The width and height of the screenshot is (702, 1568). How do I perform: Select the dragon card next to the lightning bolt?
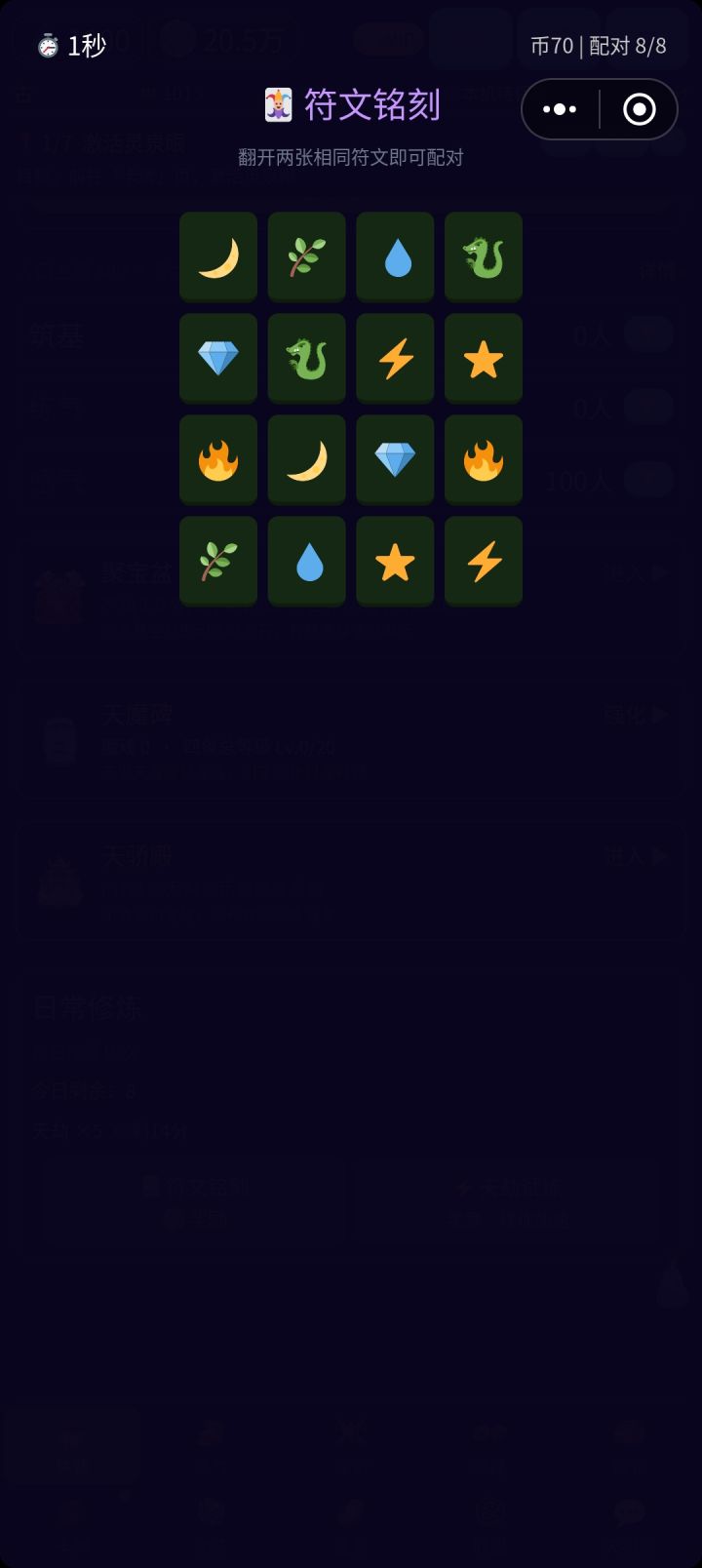pyautogui.click(x=307, y=359)
